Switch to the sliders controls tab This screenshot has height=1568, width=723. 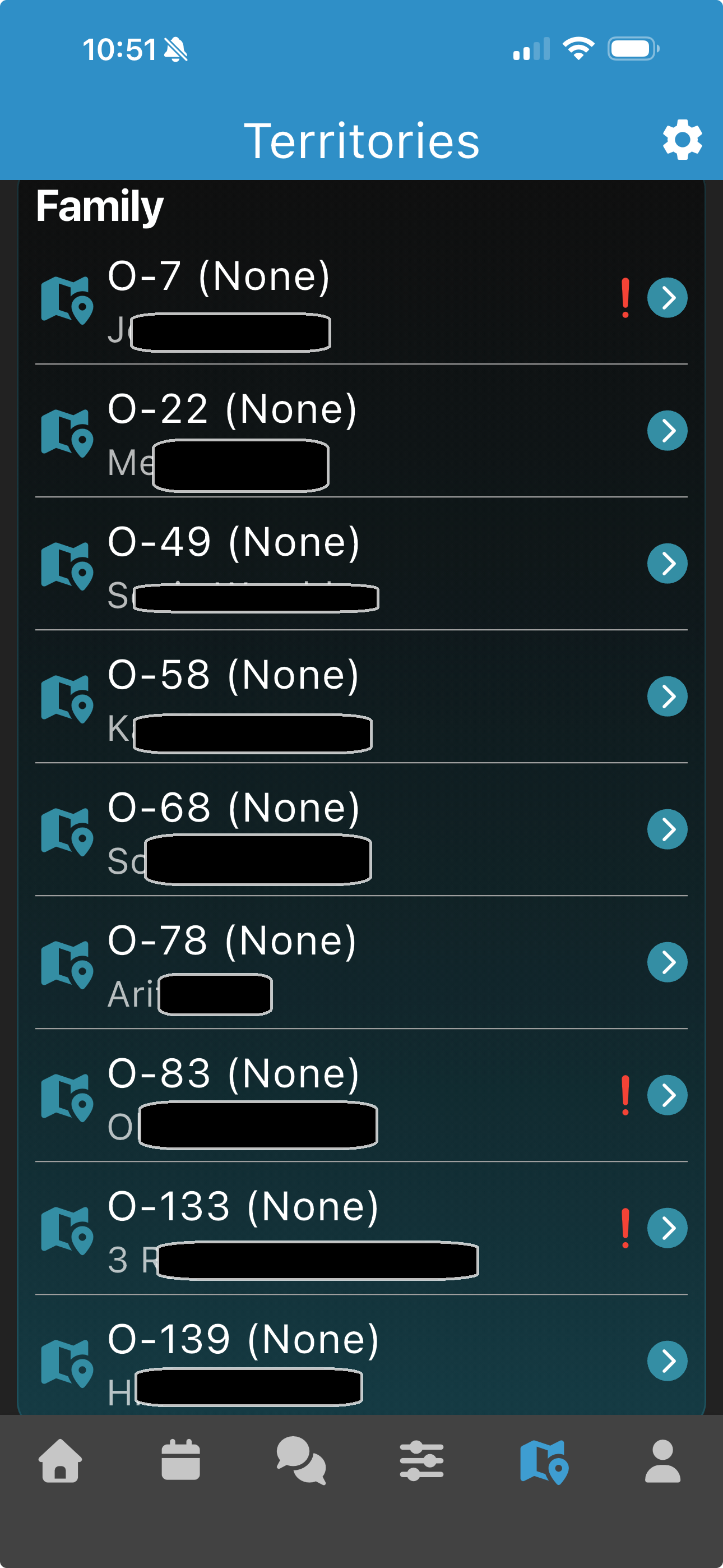coord(421,1460)
